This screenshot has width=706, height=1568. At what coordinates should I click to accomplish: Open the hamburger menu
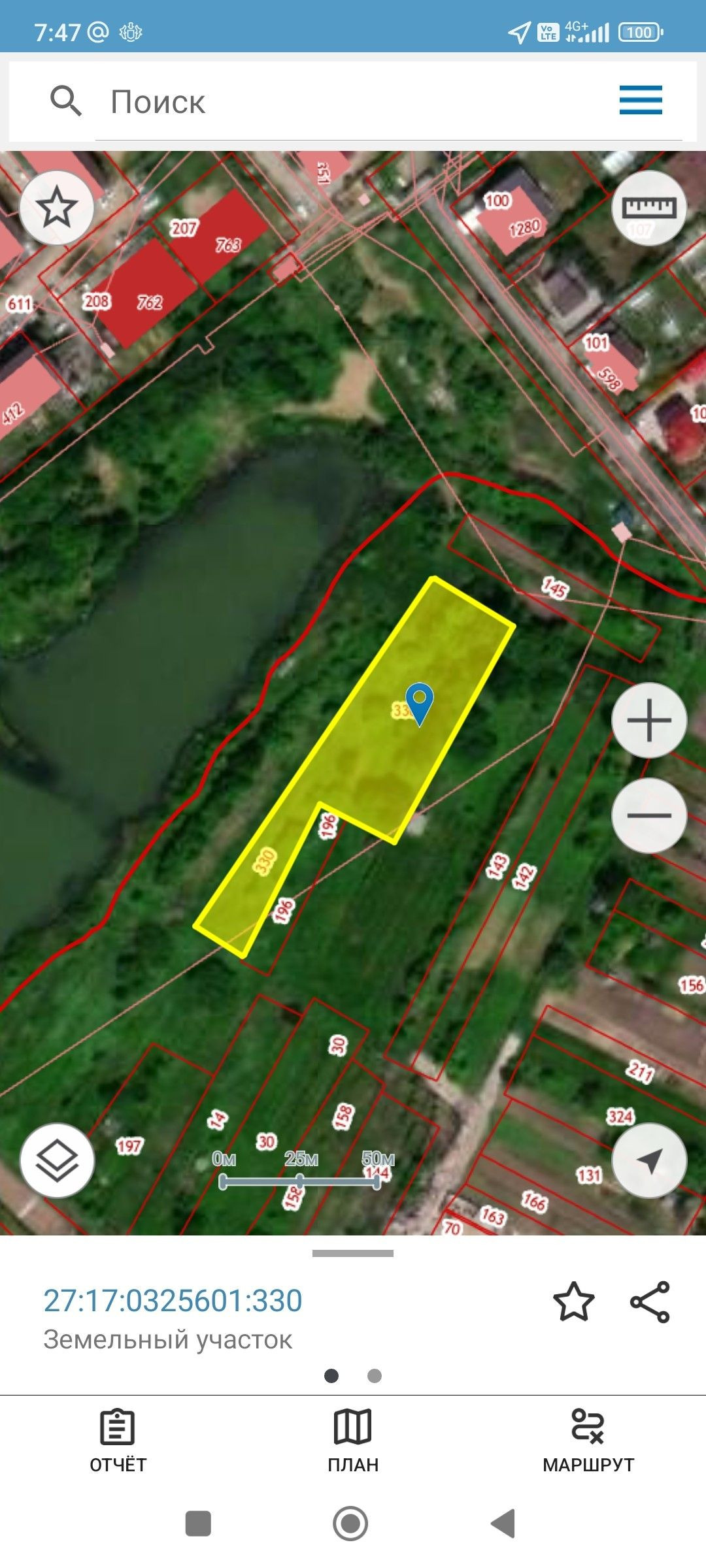click(x=641, y=100)
